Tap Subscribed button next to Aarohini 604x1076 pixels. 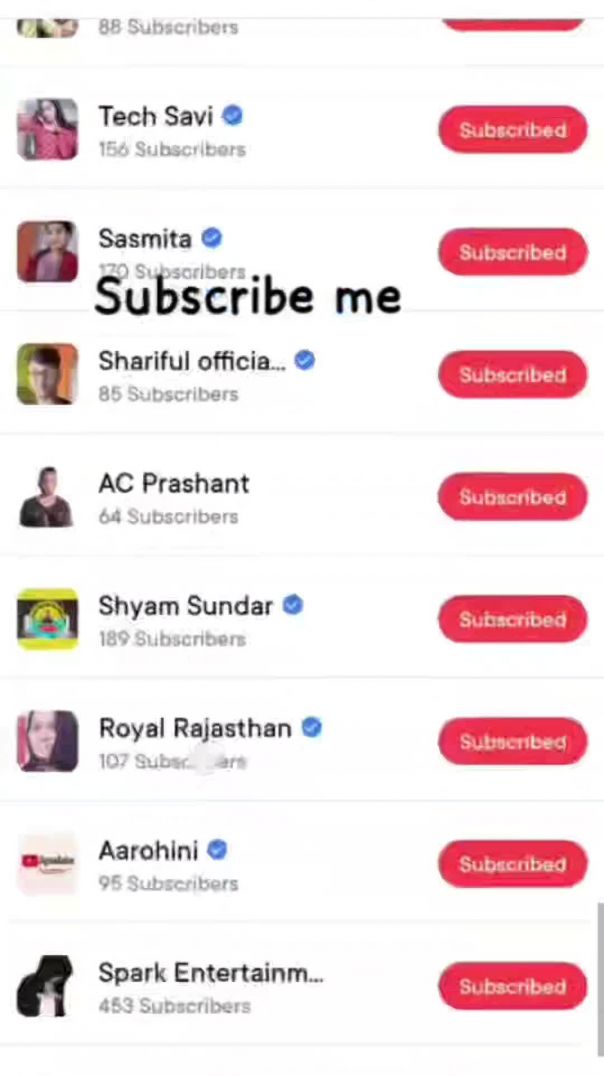coord(512,864)
